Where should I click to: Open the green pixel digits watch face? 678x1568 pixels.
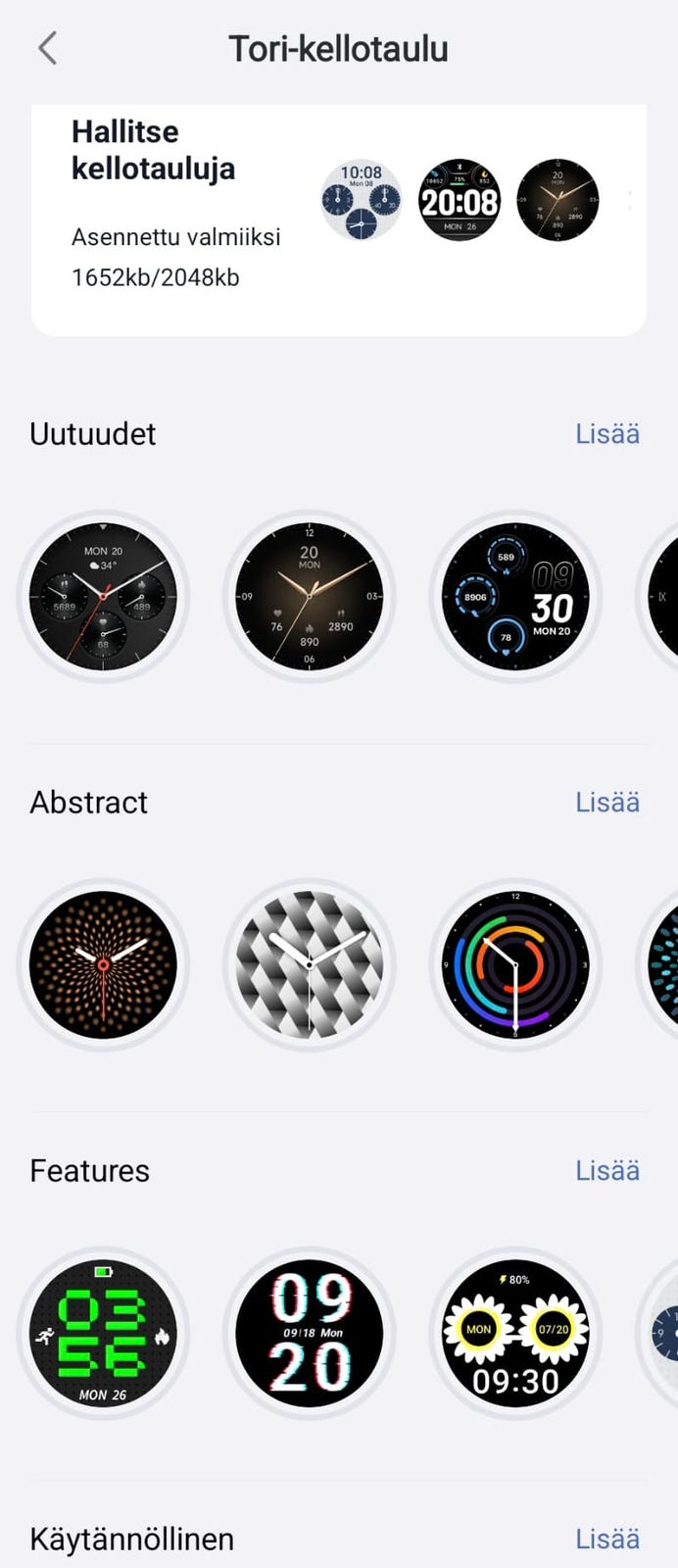[103, 1333]
